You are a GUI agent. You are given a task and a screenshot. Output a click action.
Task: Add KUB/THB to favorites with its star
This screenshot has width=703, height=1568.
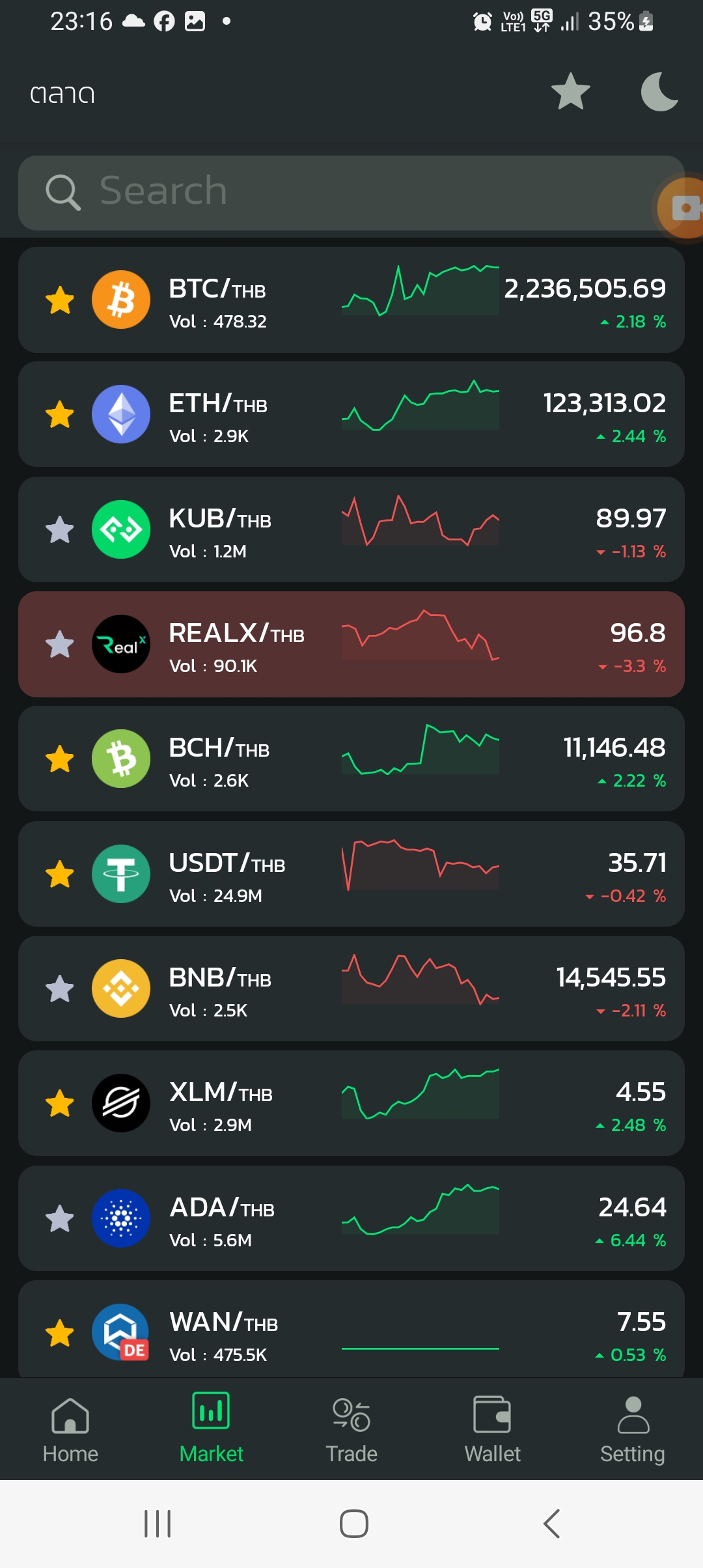tap(60, 530)
